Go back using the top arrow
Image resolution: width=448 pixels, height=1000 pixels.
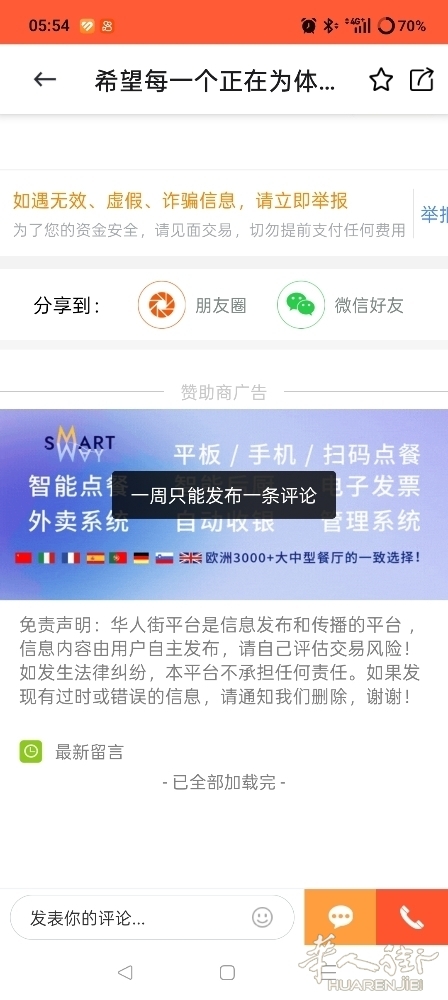point(45,80)
